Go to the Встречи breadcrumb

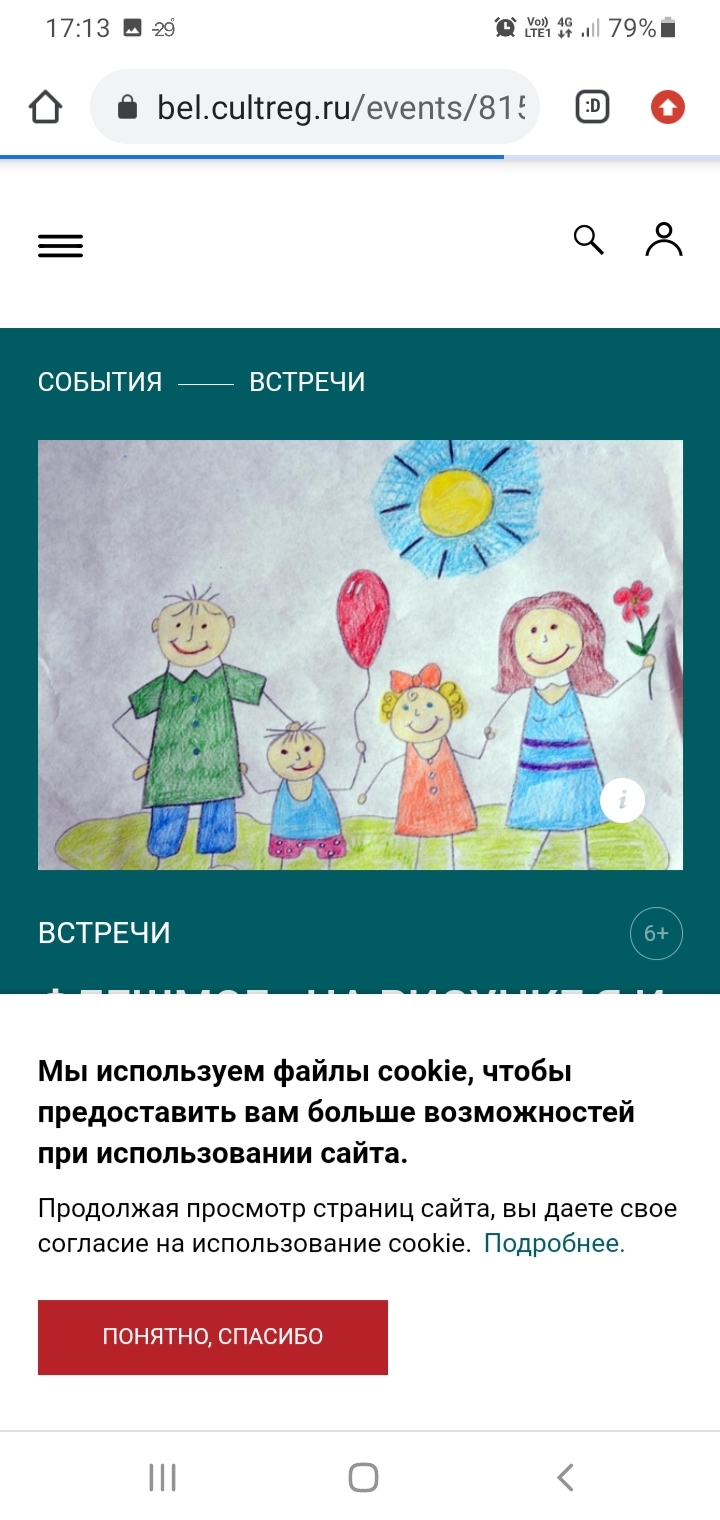(307, 382)
